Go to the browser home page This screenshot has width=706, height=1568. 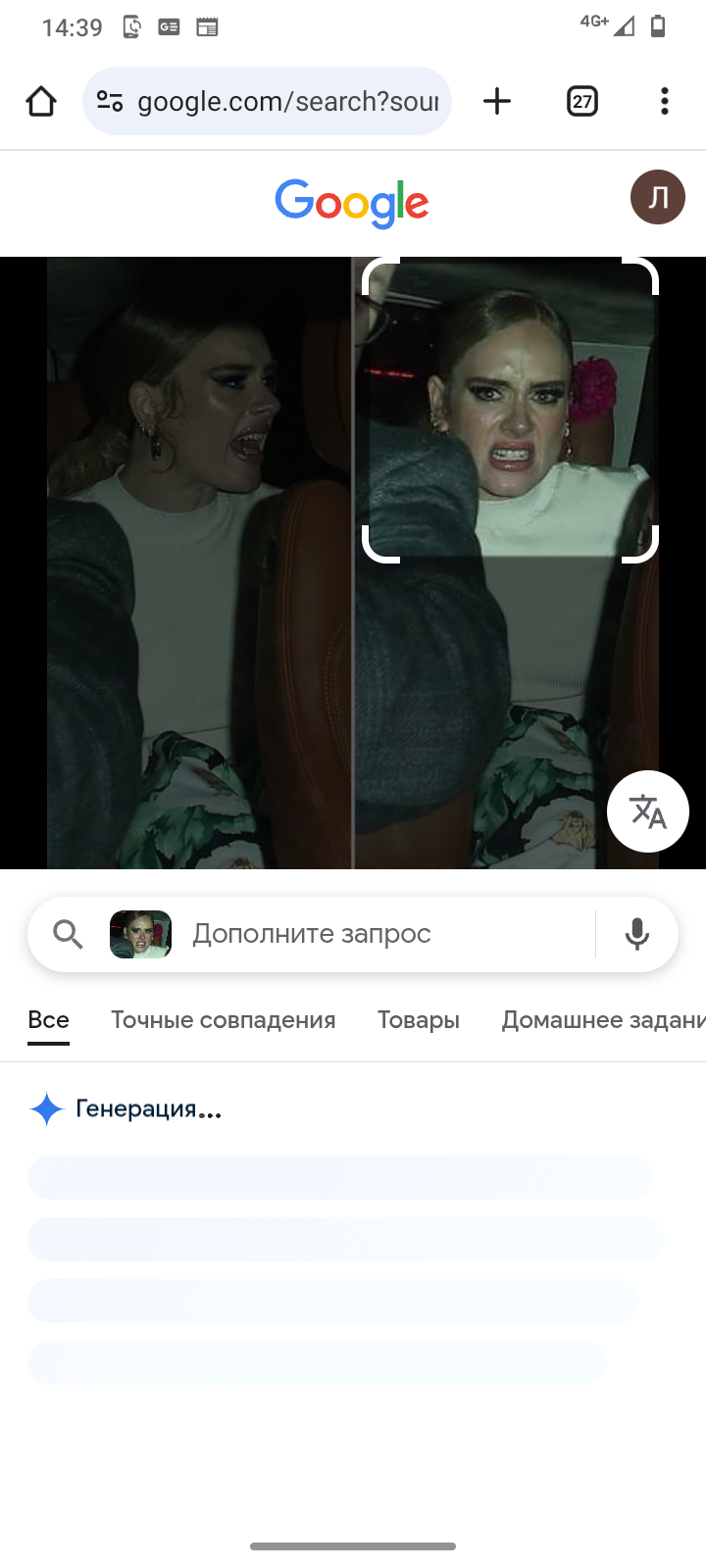(41, 101)
